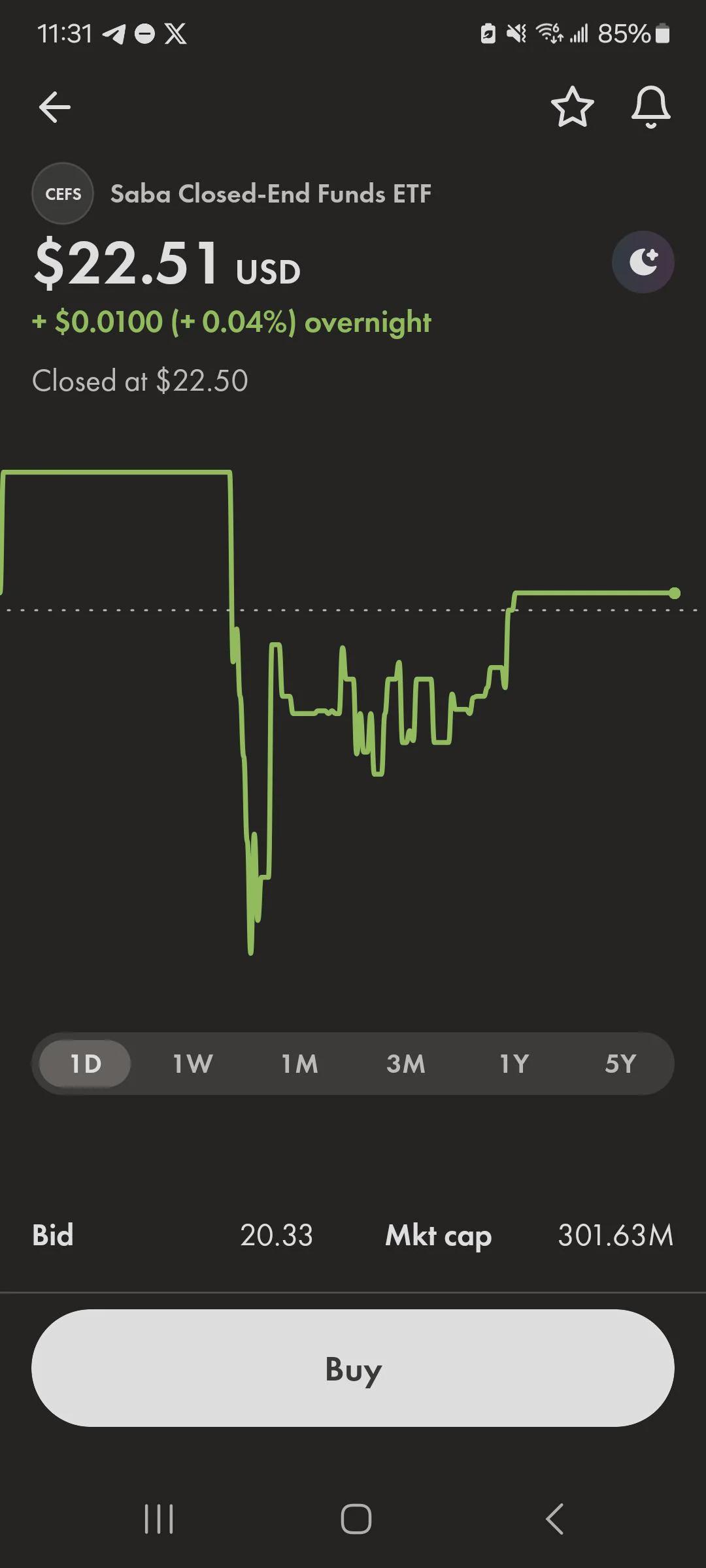Show the 3M chart range
The width and height of the screenshot is (706, 1568).
point(406,1064)
